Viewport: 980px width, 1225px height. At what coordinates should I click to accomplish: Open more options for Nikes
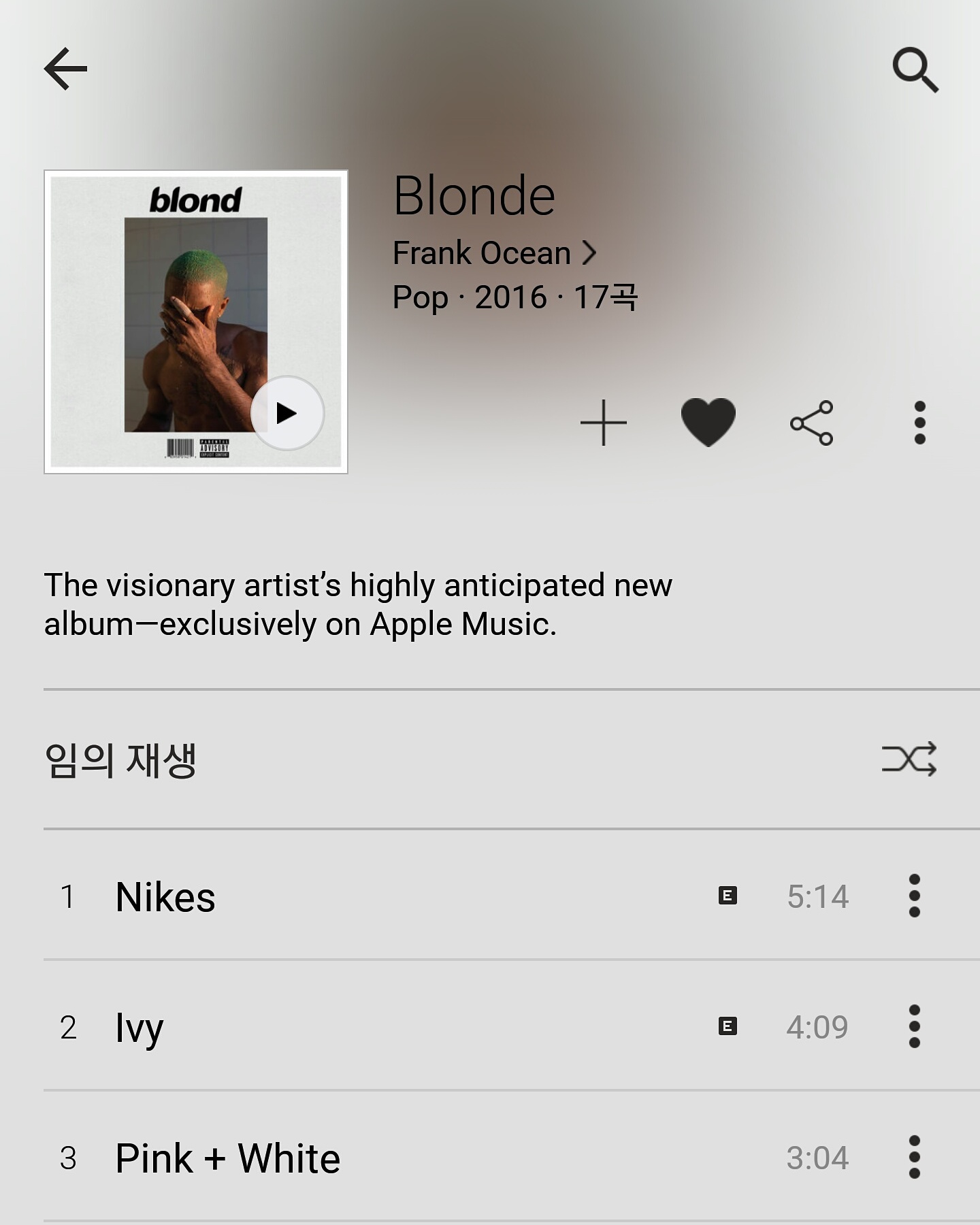coord(914,896)
